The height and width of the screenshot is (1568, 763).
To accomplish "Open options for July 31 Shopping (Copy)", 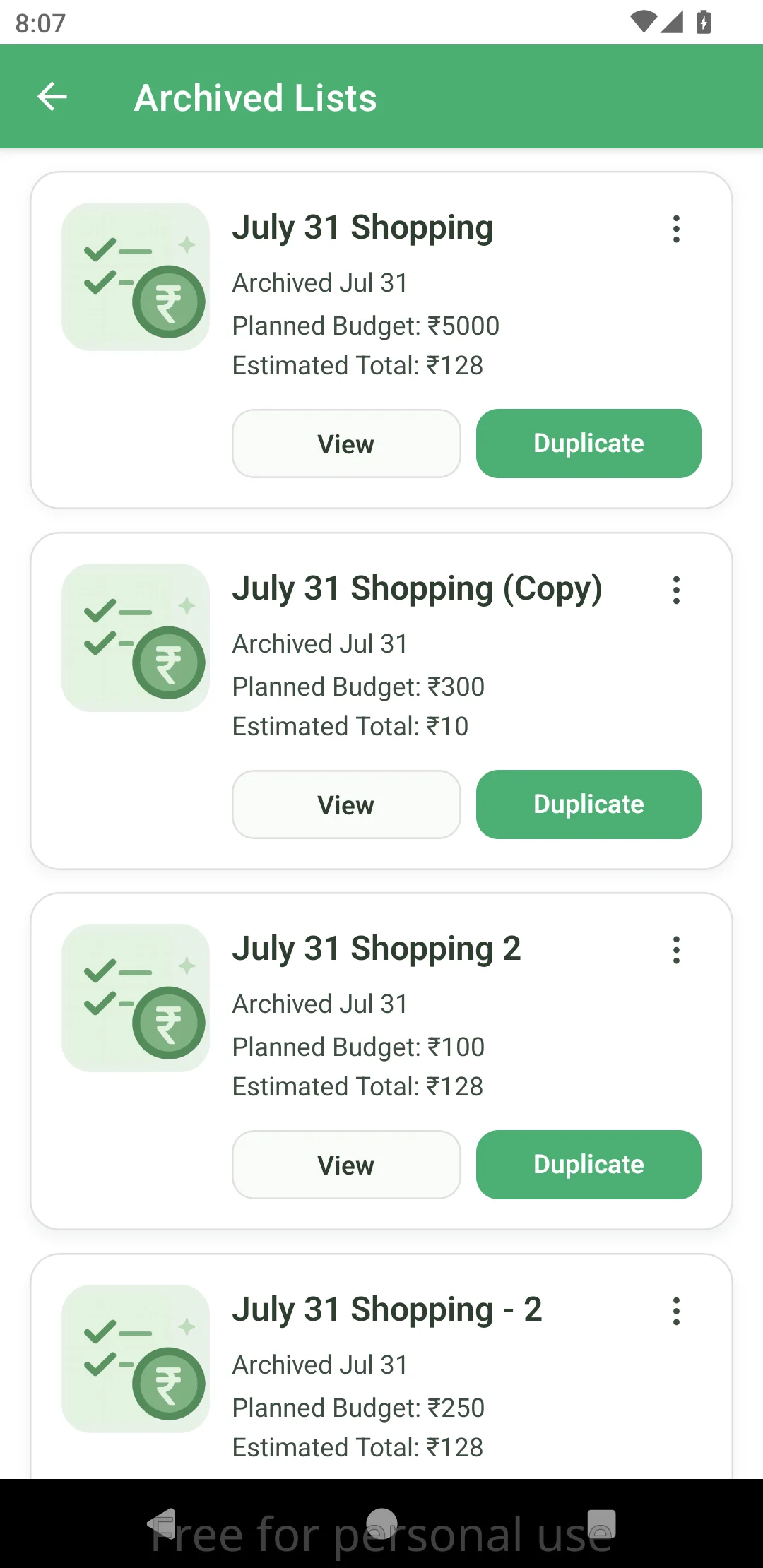I will [675, 590].
